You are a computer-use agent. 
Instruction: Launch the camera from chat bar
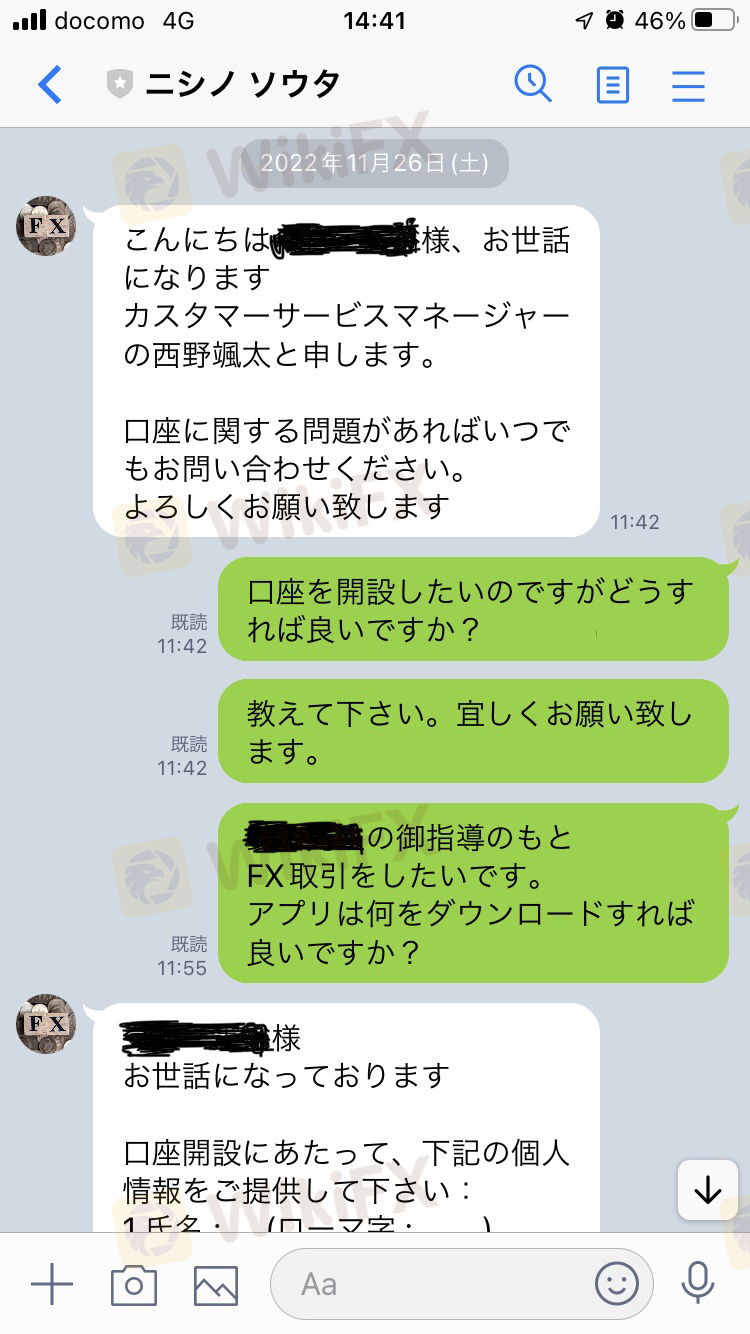[x=134, y=1285]
